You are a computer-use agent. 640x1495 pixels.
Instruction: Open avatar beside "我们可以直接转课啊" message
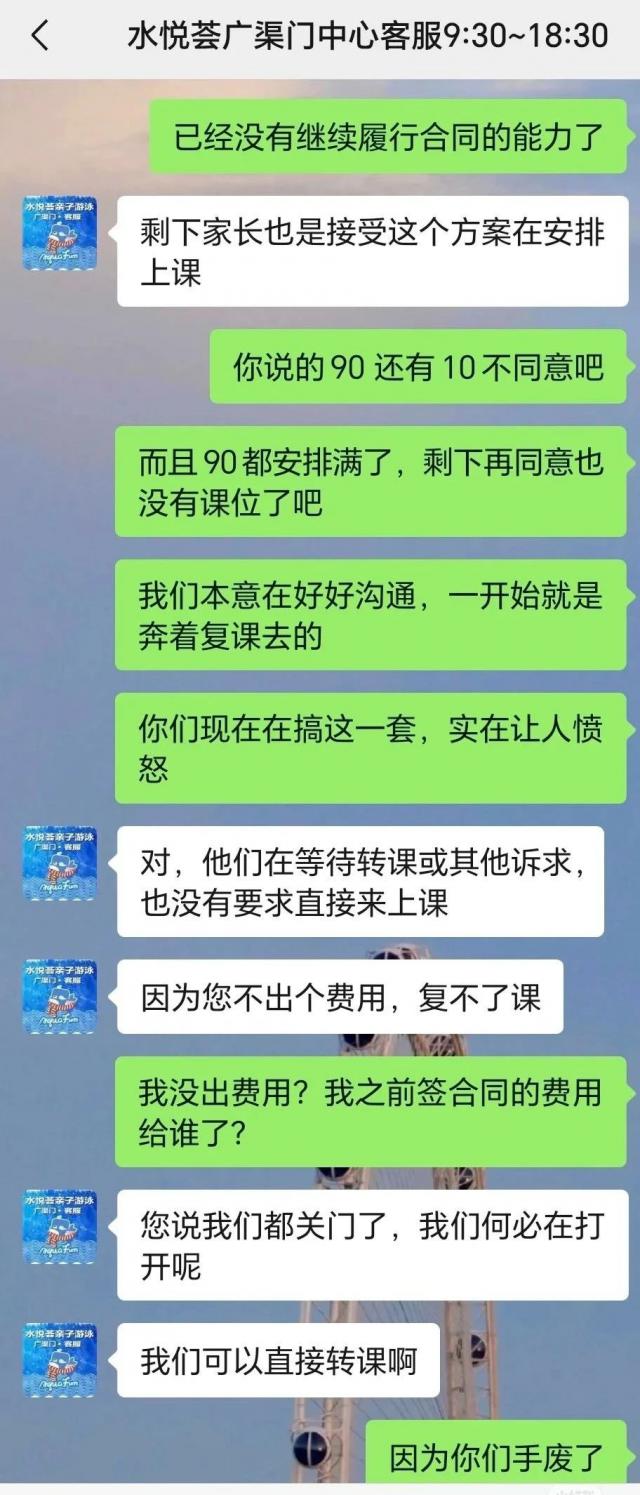point(60,1360)
